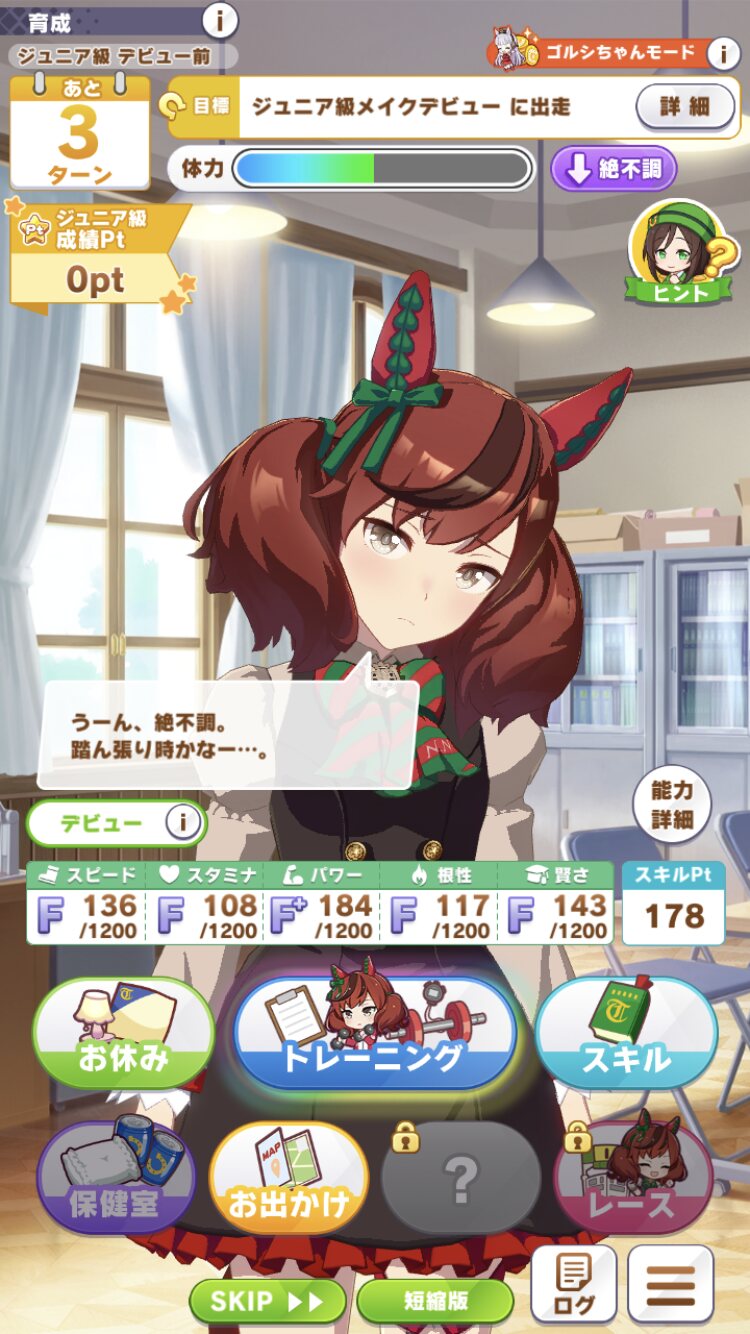The image size is (750, 1334).
Task: Tap the 絶不調 mood indicator
Action: (614, 168)
